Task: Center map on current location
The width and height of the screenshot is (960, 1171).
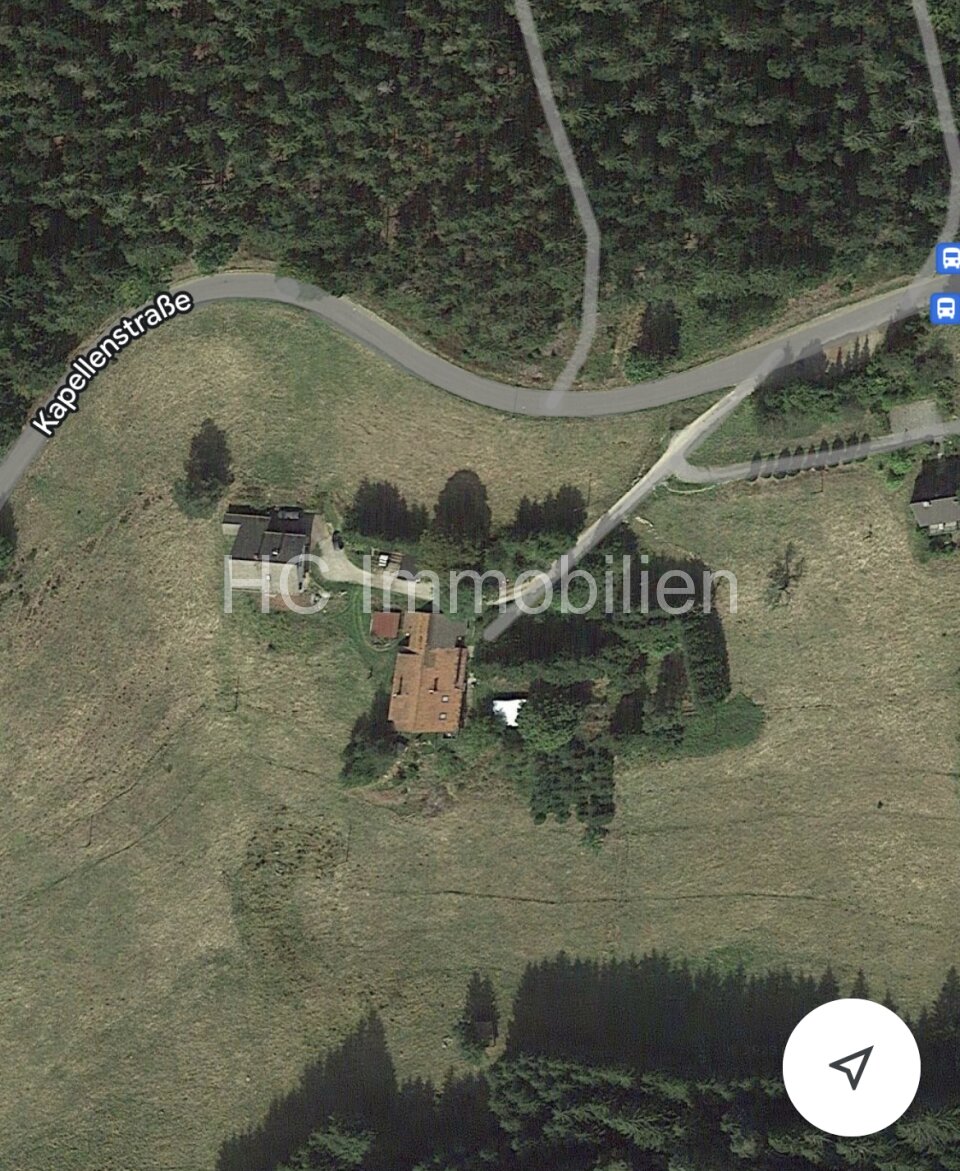Action: [851, 1067]
